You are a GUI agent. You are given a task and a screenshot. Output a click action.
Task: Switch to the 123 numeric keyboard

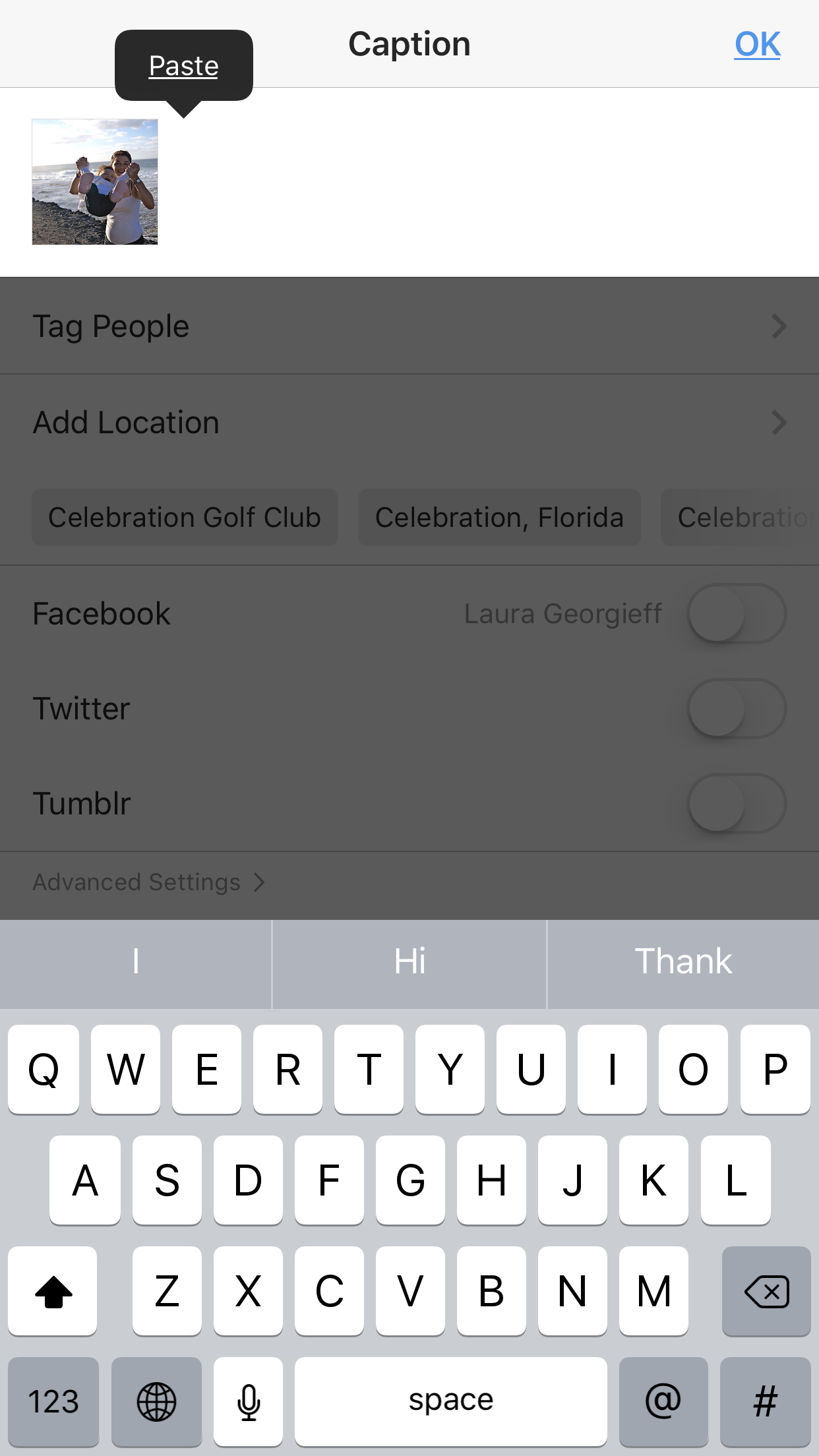coord(53,1401)
